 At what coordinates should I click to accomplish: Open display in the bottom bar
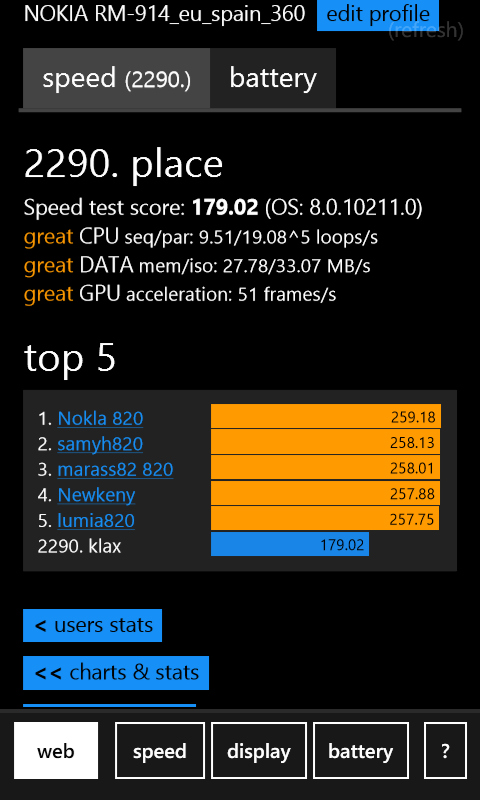[x=259, y=751]
